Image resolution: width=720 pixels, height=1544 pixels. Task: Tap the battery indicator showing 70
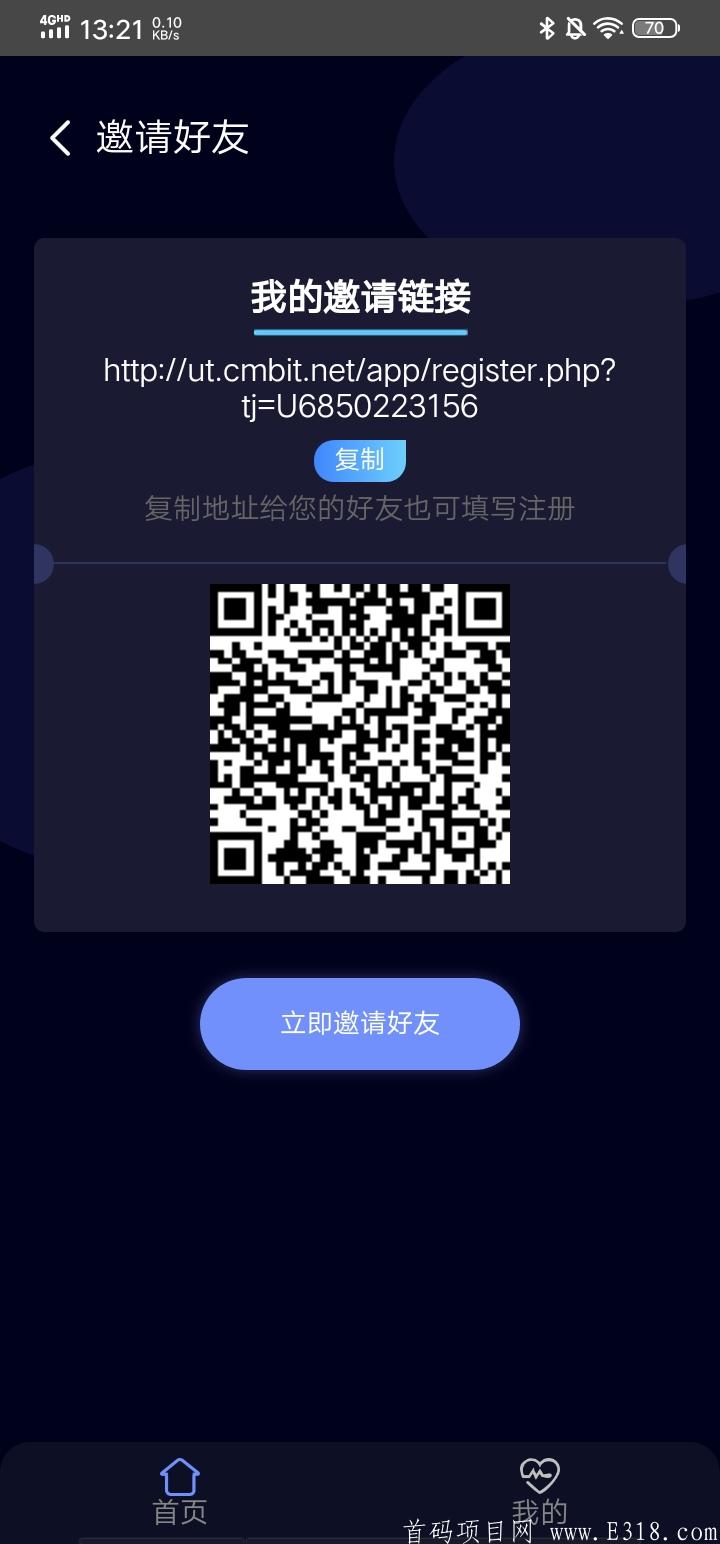coord(655,27)
